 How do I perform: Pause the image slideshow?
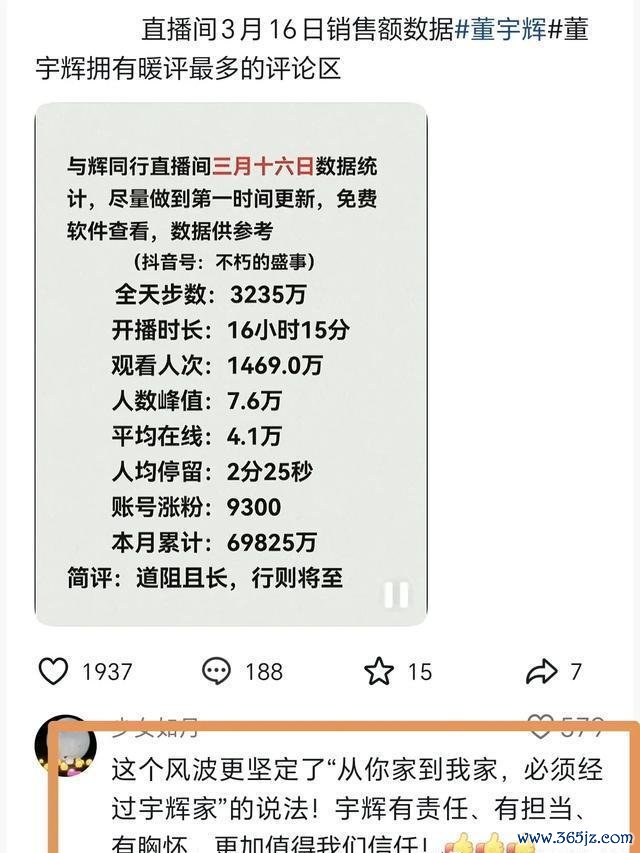coord(396,594)
